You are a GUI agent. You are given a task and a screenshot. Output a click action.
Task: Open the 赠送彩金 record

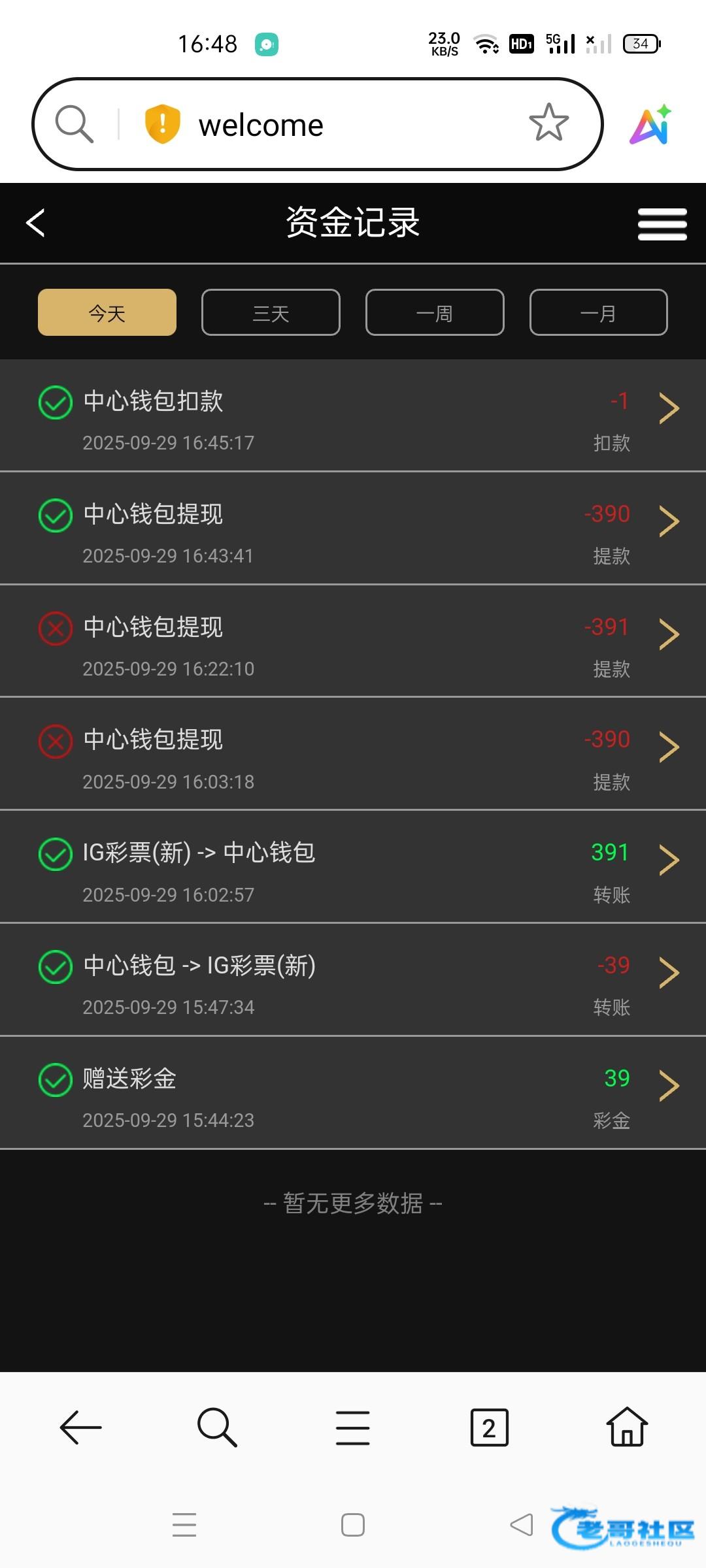(x=353, y=1093)
